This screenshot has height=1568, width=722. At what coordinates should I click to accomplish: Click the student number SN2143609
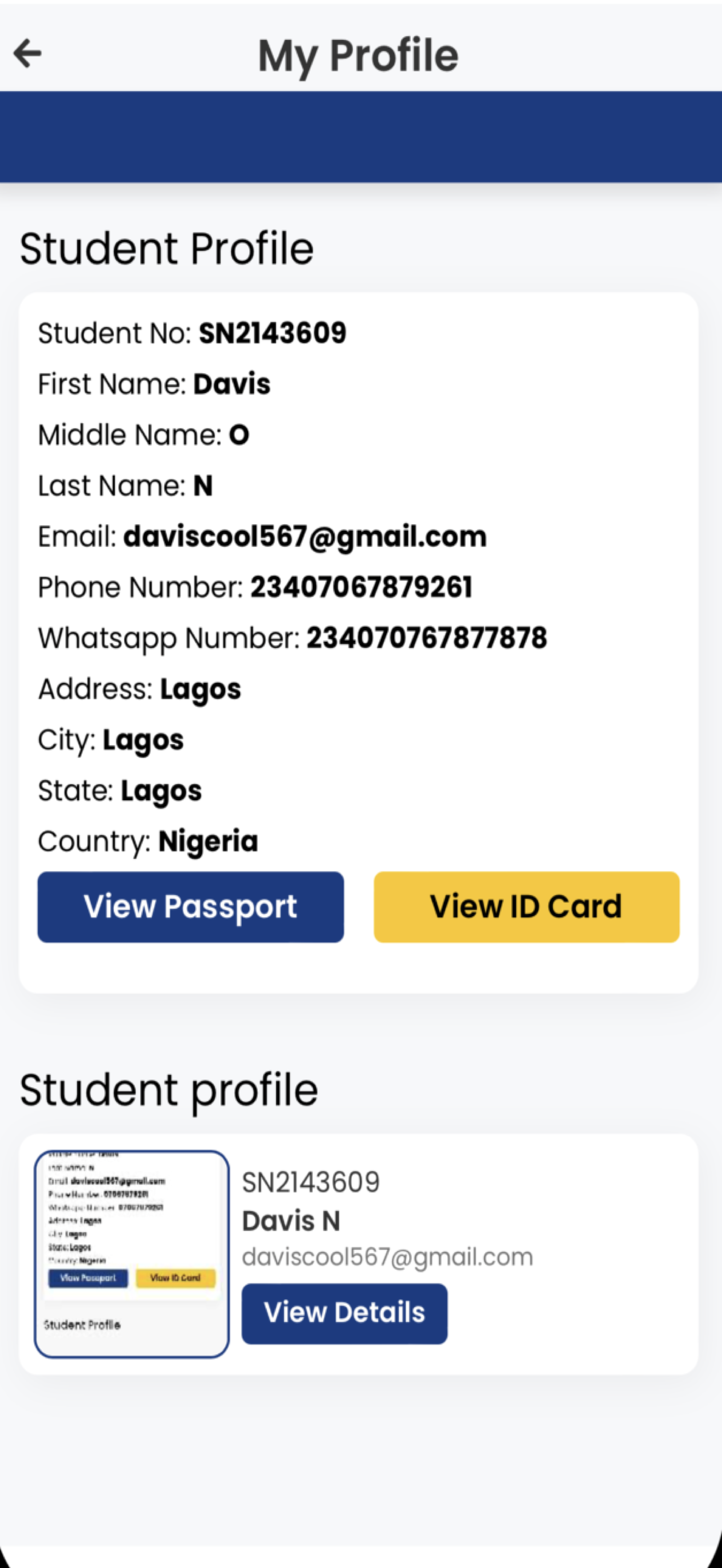point(192,333)
